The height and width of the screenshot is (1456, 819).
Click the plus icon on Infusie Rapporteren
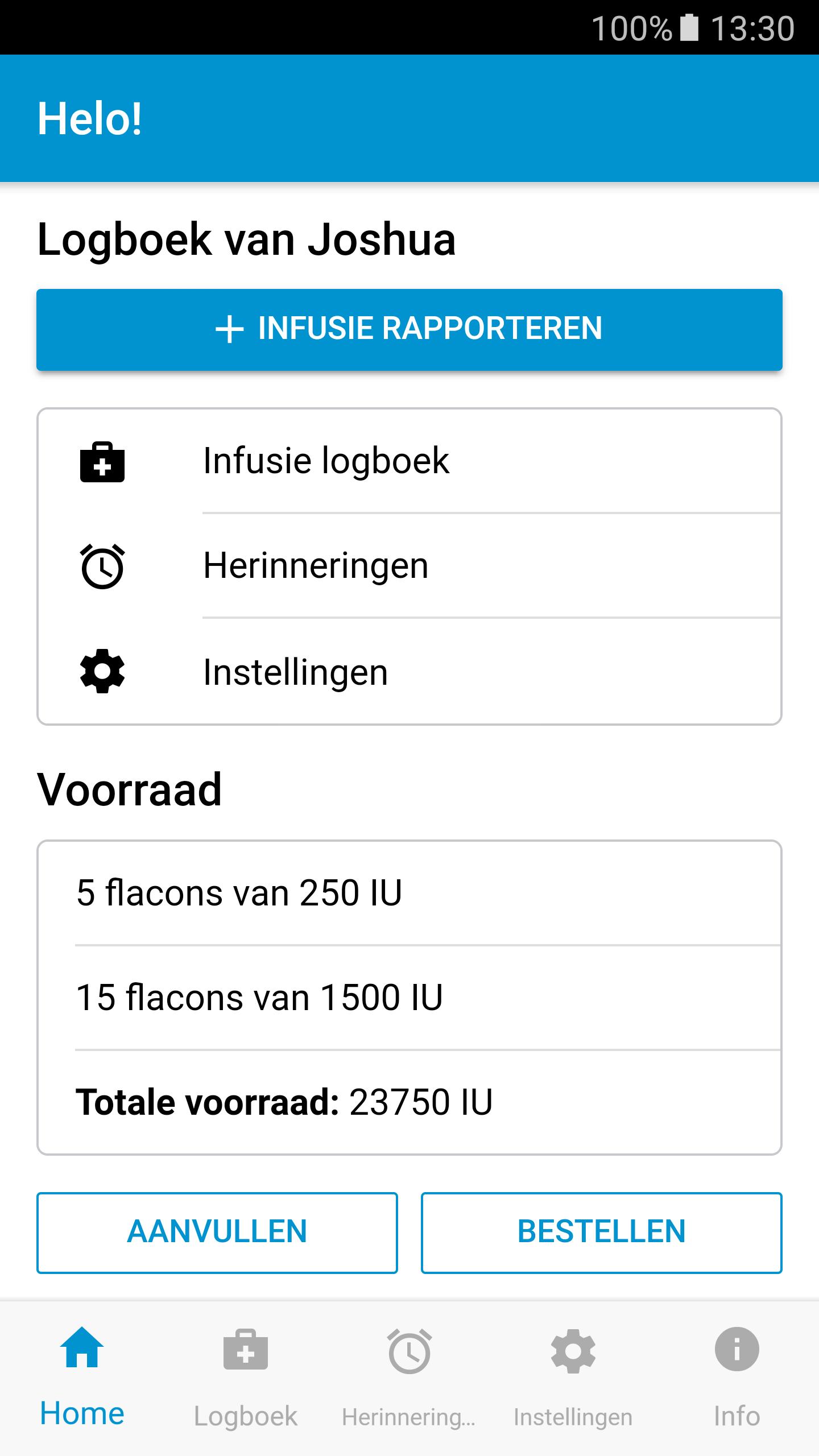230,329
